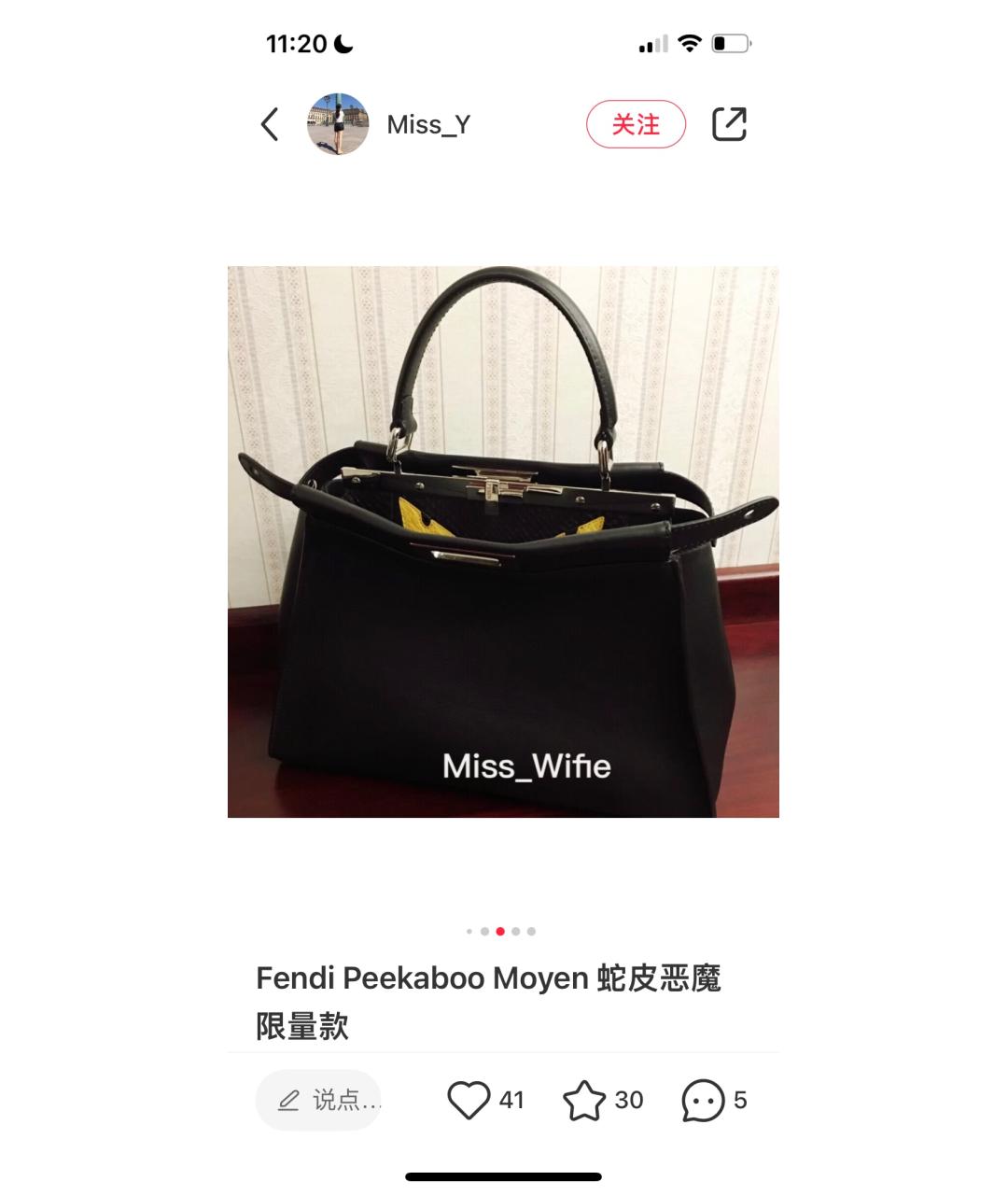Open the Fendi bag photo fullscreen
1008x1195 pixels.
pyautogui.click(x=503, y=541)
